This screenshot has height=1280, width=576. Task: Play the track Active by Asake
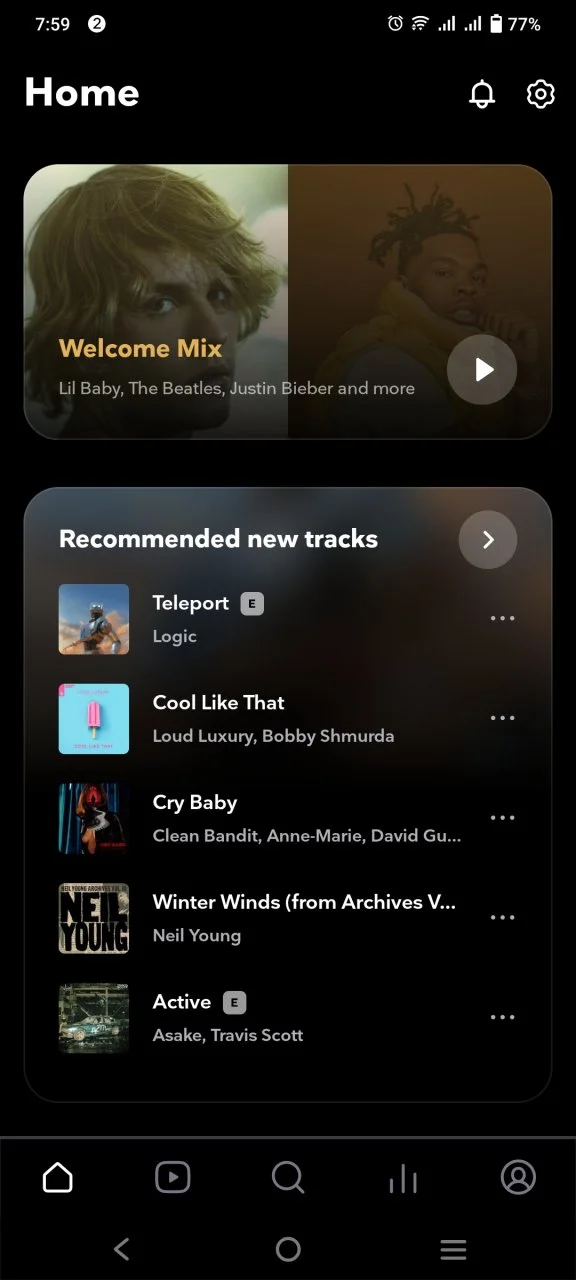pos(260,1018)
